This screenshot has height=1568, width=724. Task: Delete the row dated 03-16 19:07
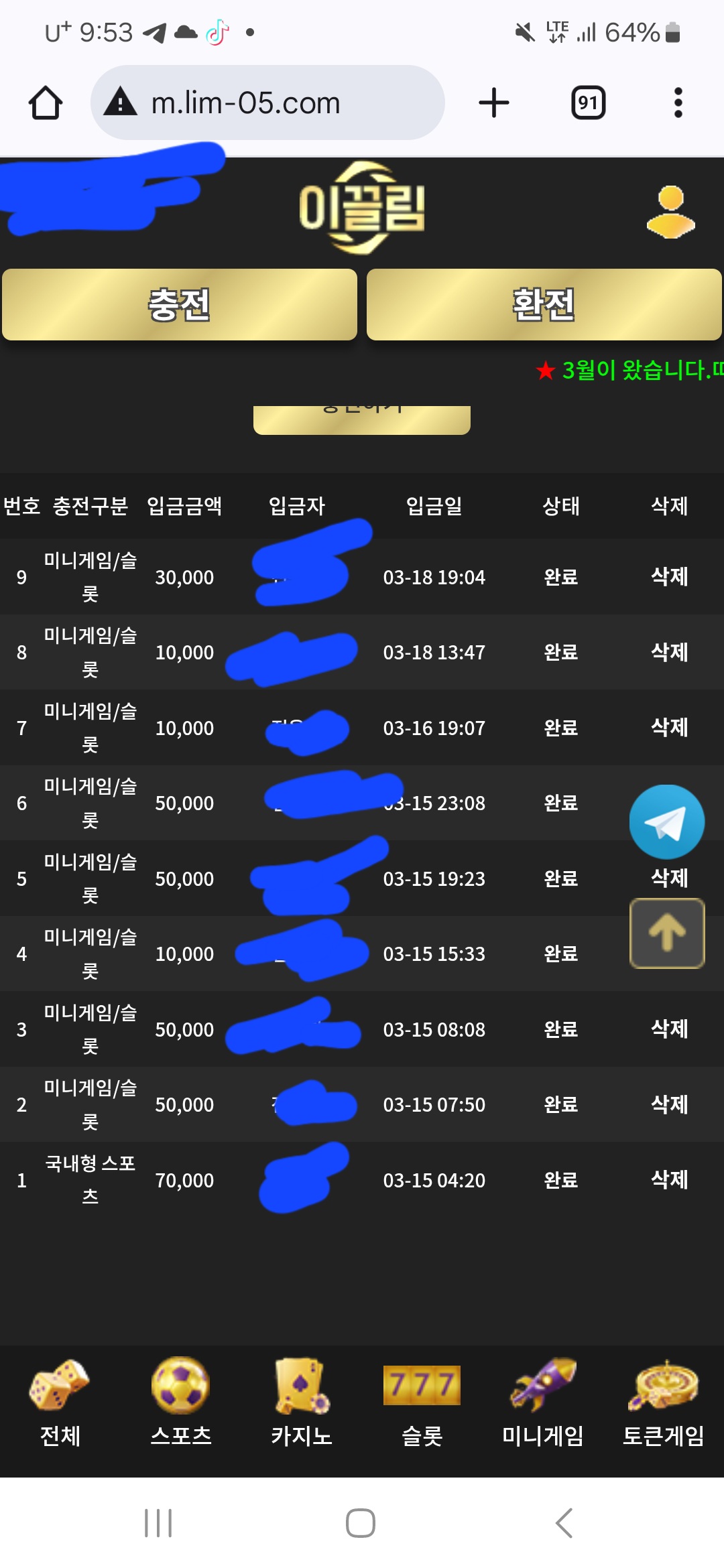tap(669, 727)
